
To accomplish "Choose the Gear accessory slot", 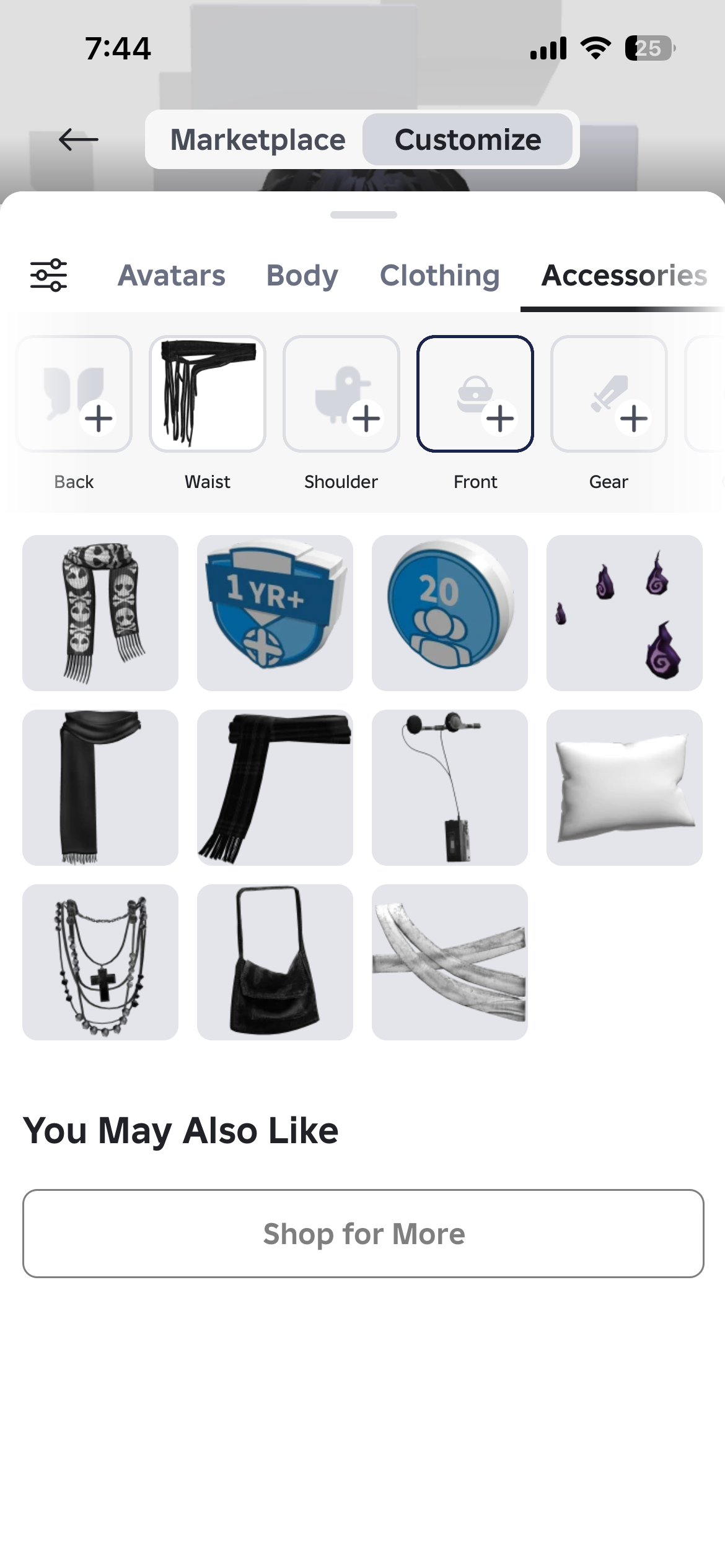I will pos(609,394).
